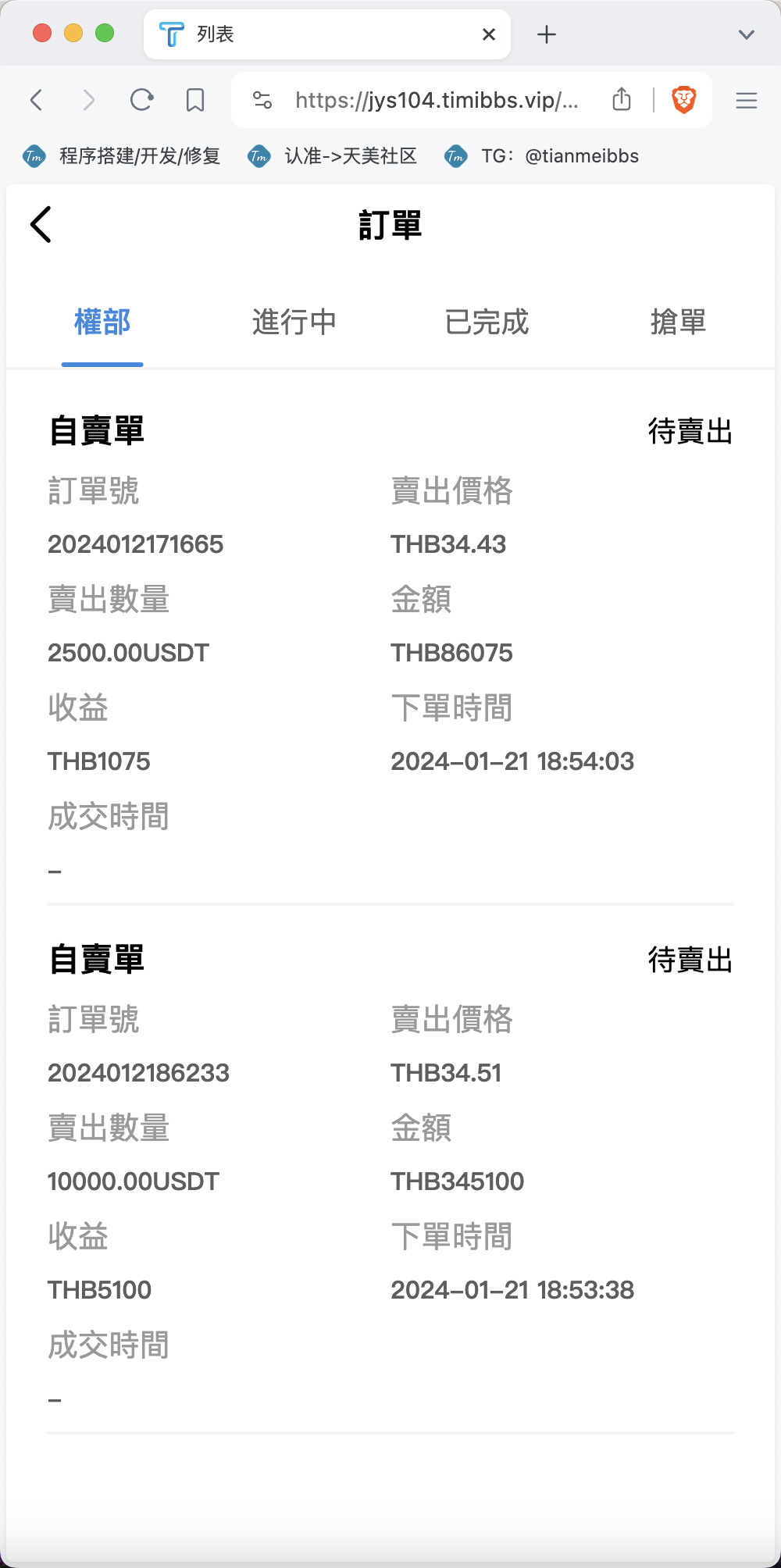Close the 列表 browser tab
The height and width of the screenshot is (1568, 781).
(489, 34)
